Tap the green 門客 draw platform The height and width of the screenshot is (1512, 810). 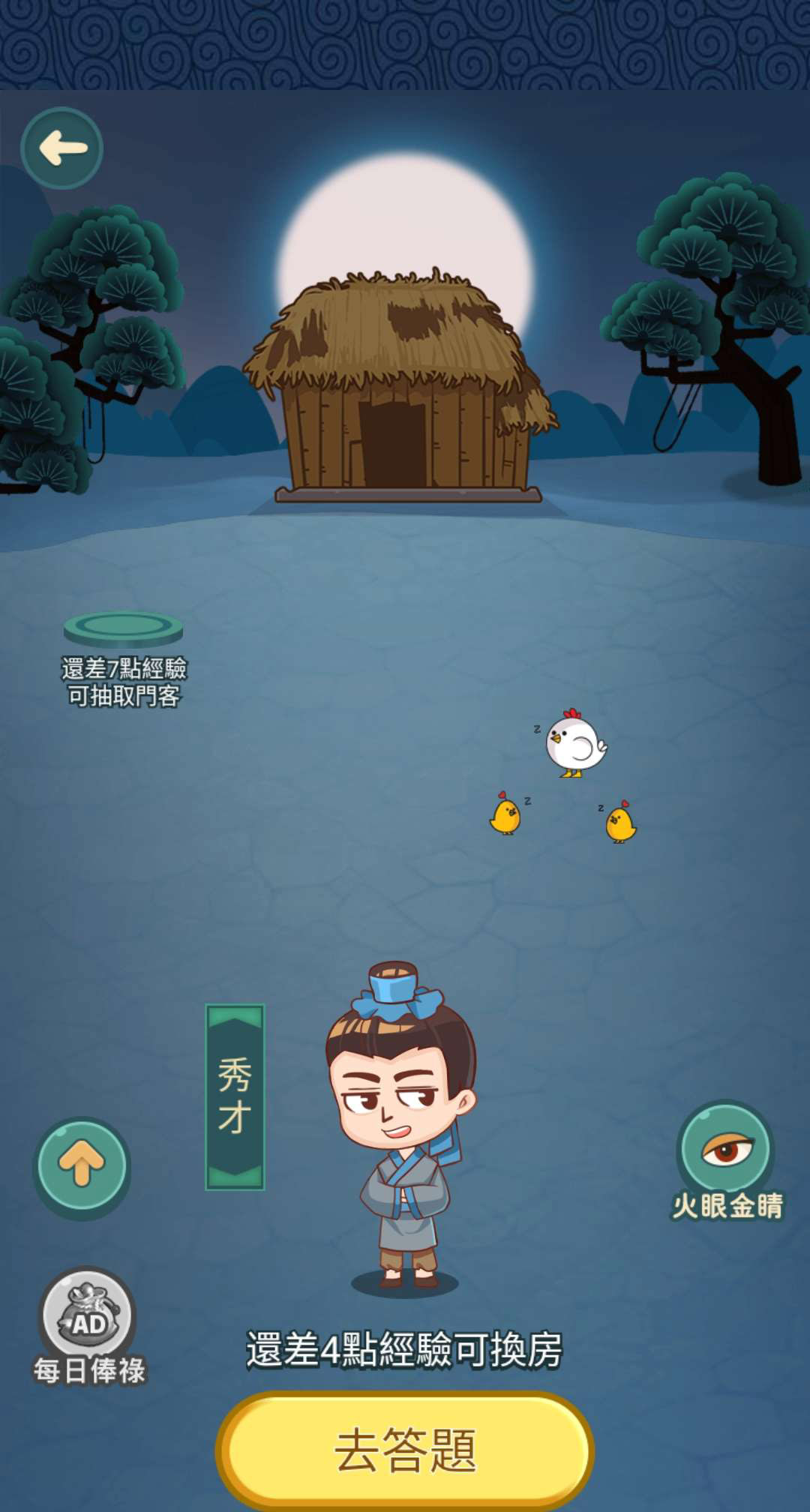tap(123, 628)
